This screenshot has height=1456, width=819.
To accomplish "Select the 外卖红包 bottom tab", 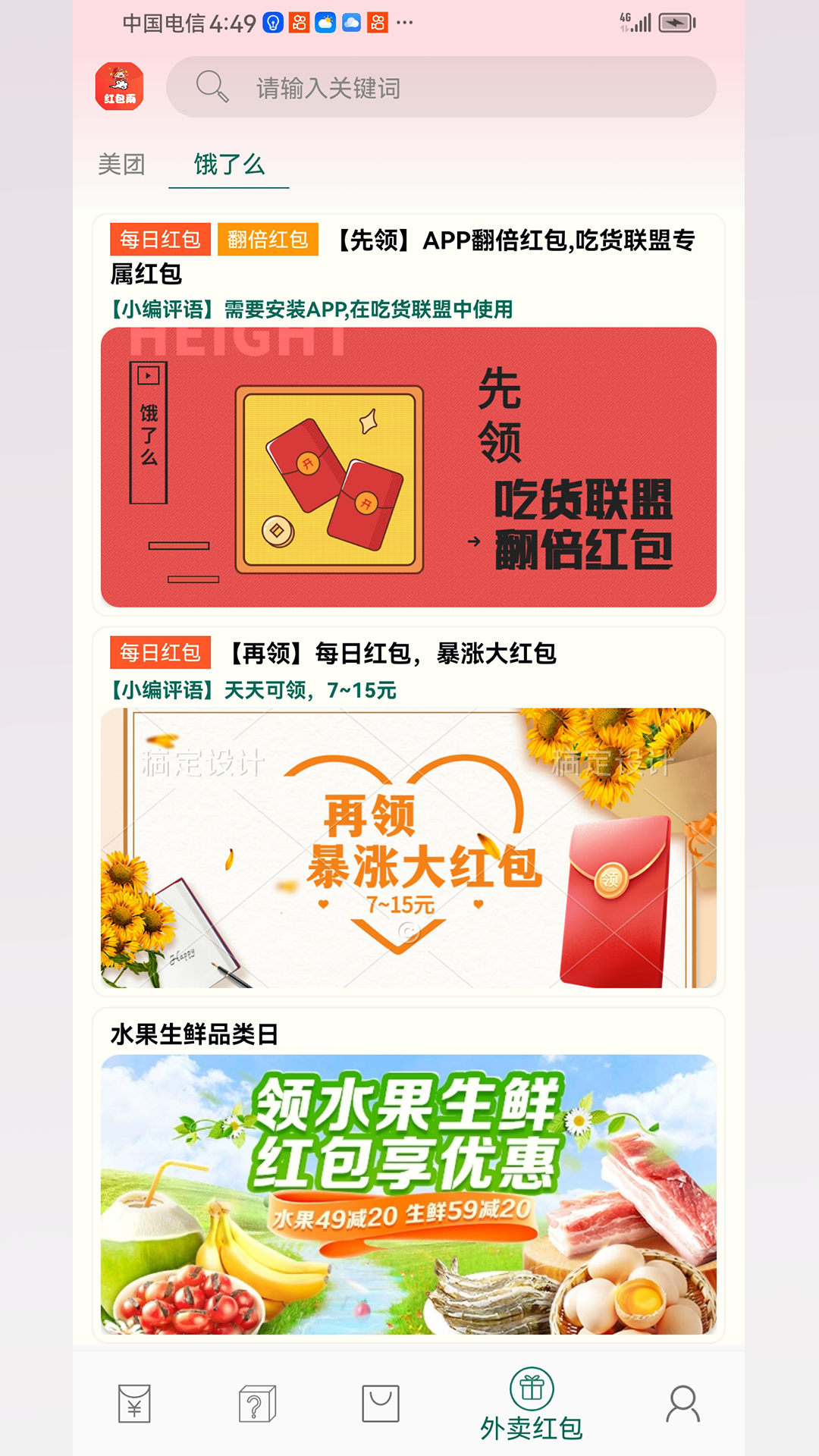I will [532, 1404].
